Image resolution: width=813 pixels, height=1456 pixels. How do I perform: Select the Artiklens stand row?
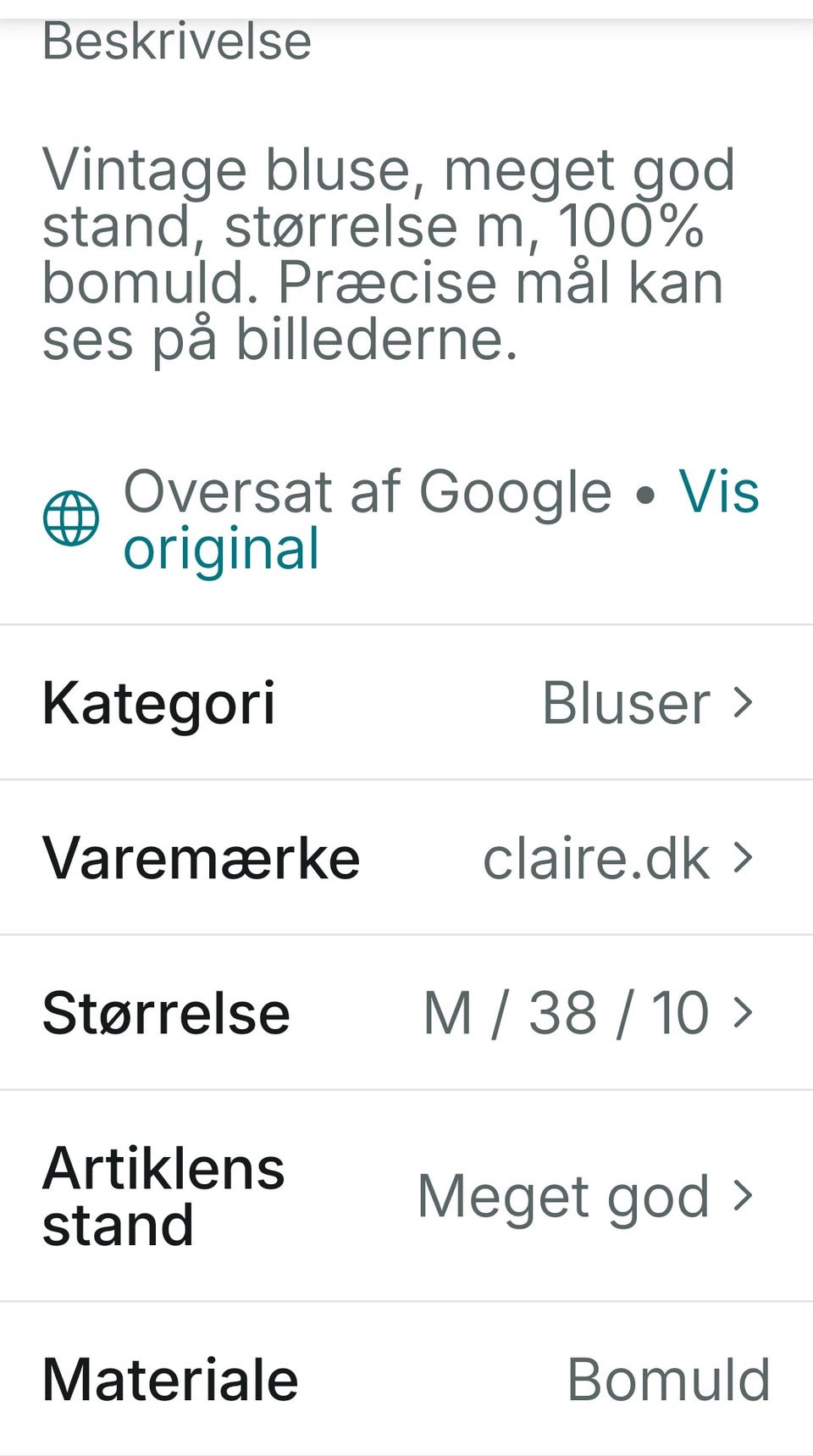[x=165, y=1195]
